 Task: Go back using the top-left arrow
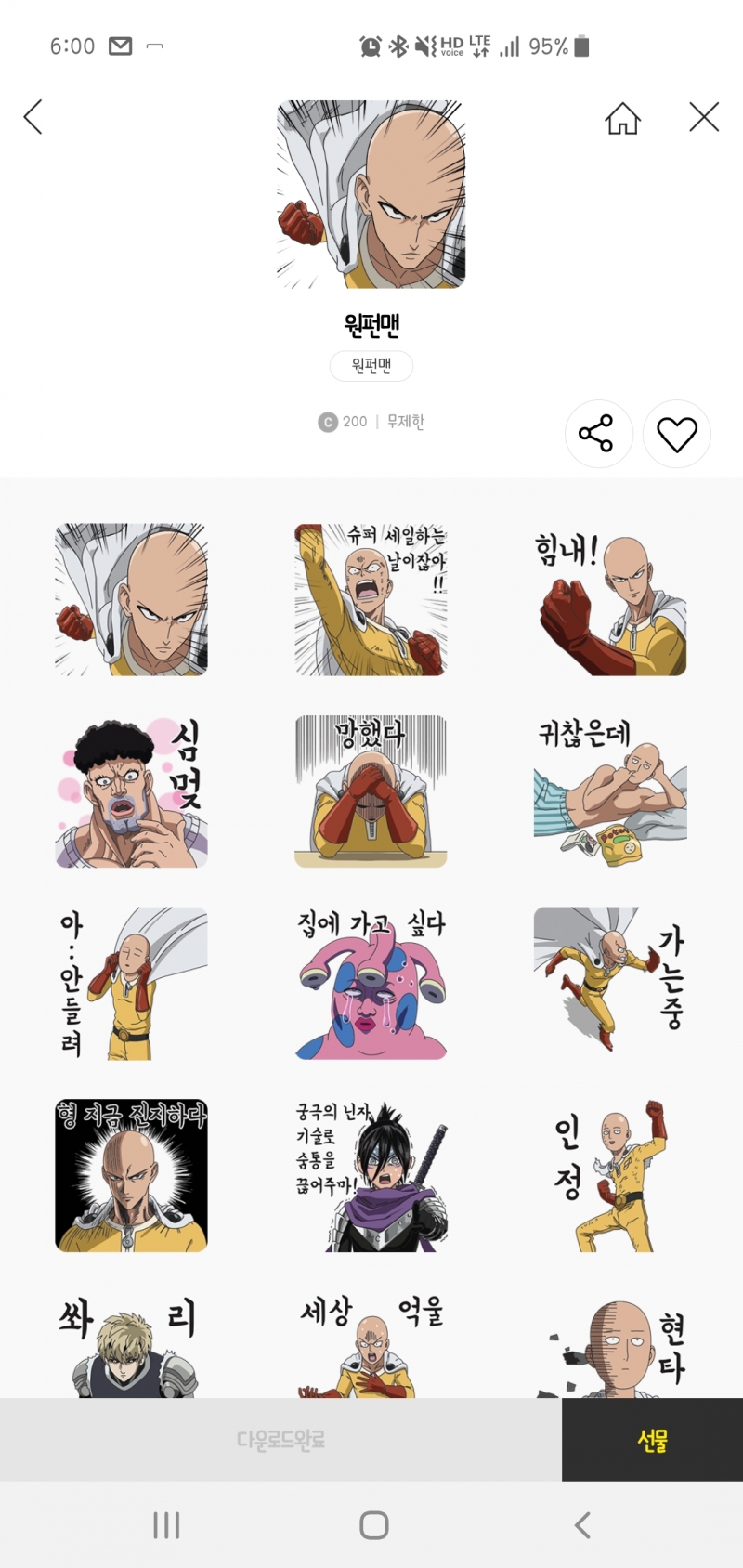(x=33, y=117)
